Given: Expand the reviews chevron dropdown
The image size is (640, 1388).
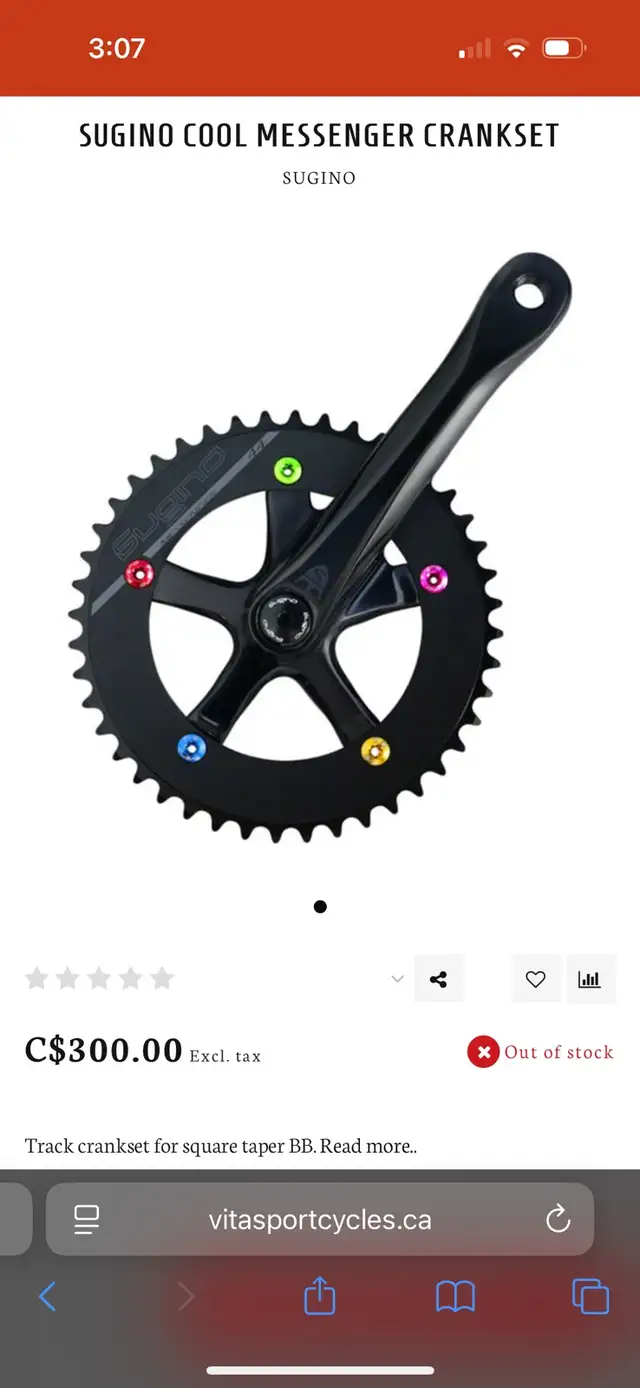Looking at the screenshot, I should 397,979.
